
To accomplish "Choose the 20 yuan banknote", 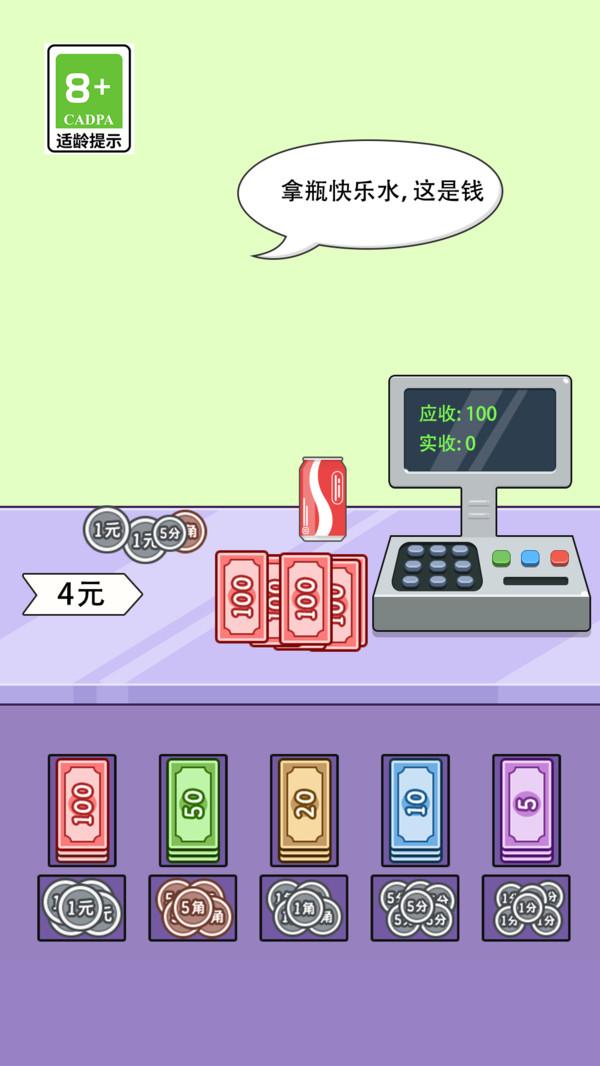I will (304, 810).
